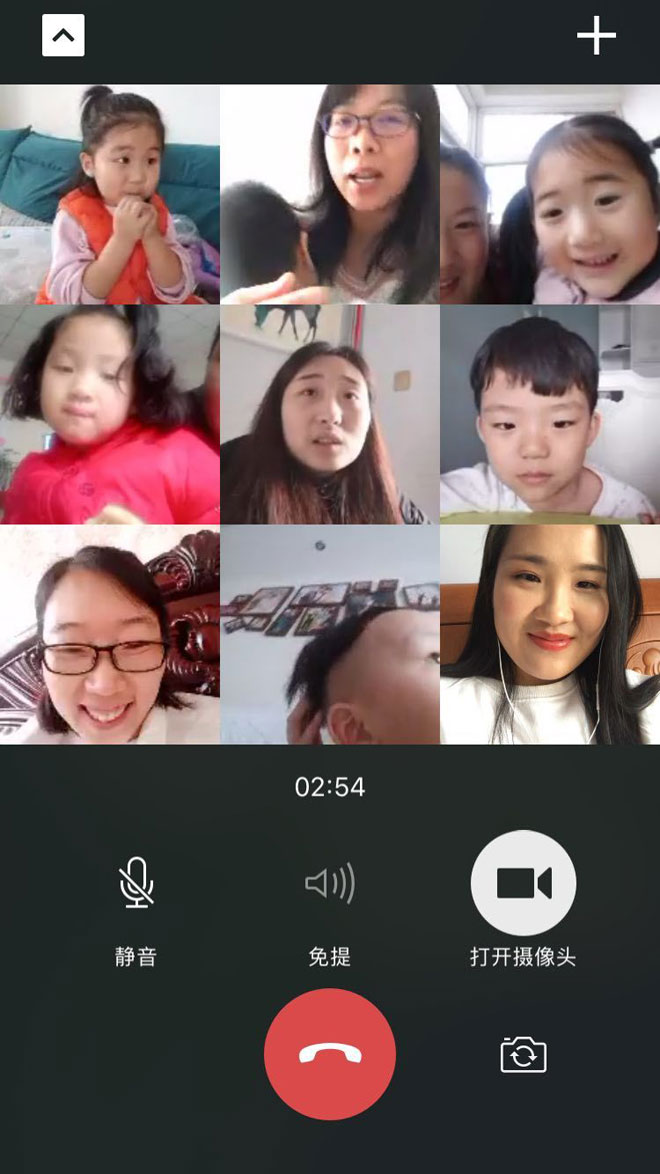The height and width of the screenshot is (1174, 660).
Task: Add participants with the plus icon
Action: [x=596, y=37]
